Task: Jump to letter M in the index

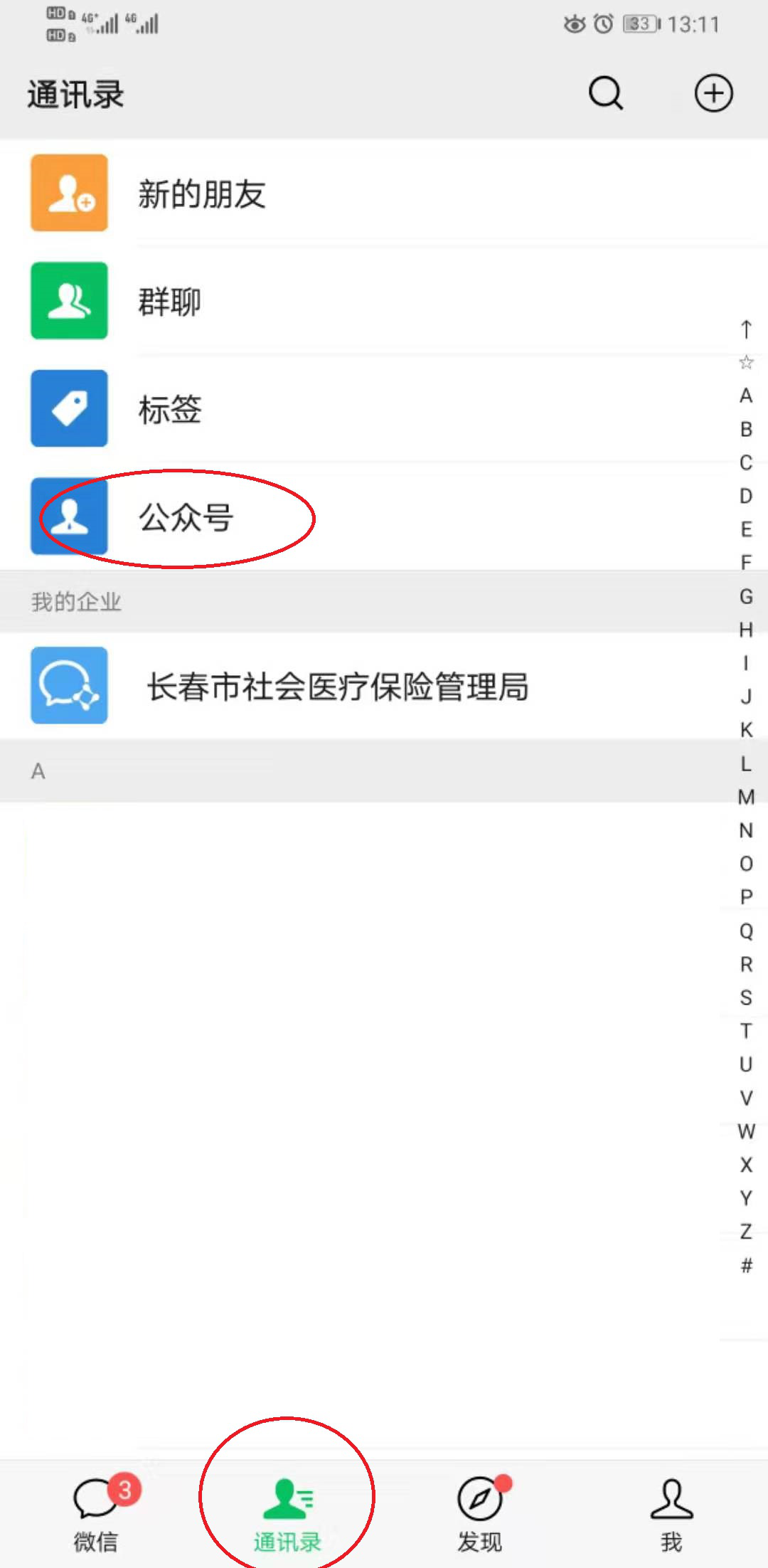Action: [x=745, y=797]
